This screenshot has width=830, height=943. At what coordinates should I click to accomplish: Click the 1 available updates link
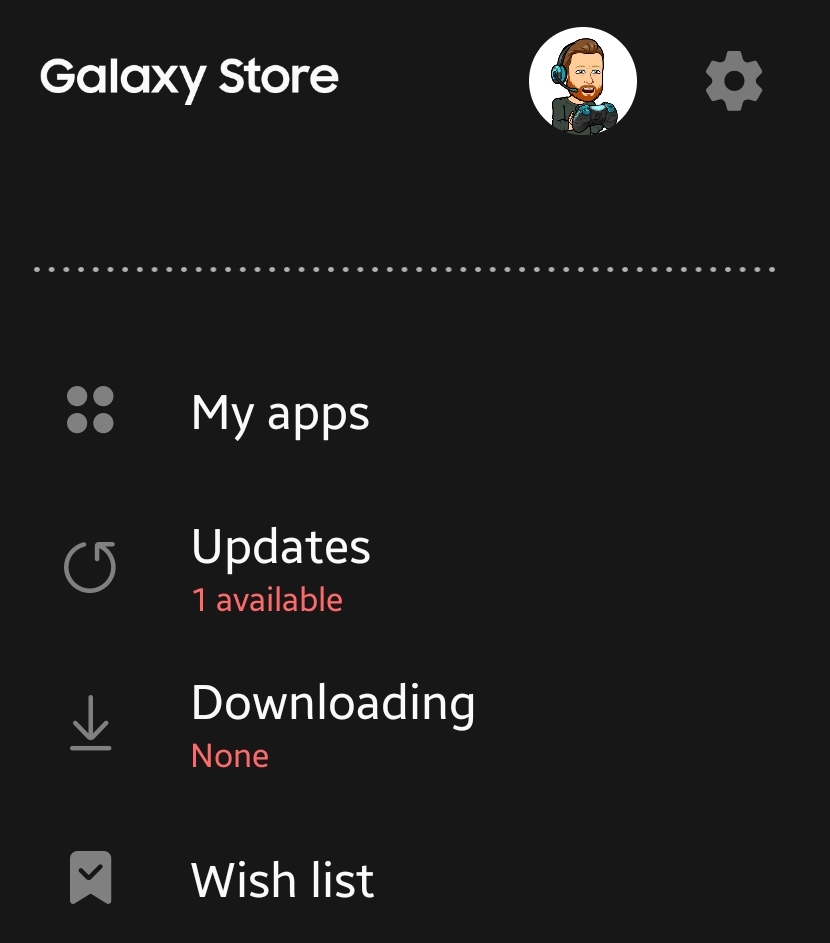[266, 600]
